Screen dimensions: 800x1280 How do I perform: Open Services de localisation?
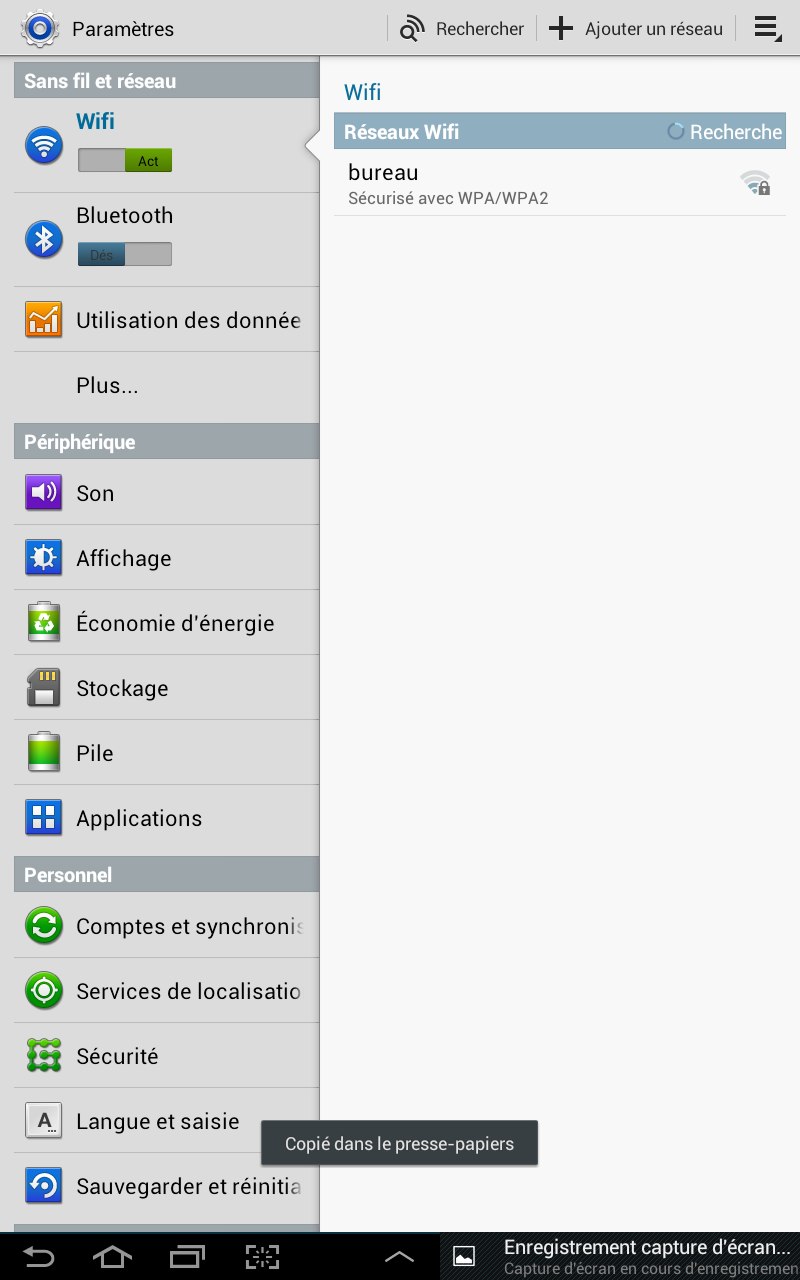166,991
